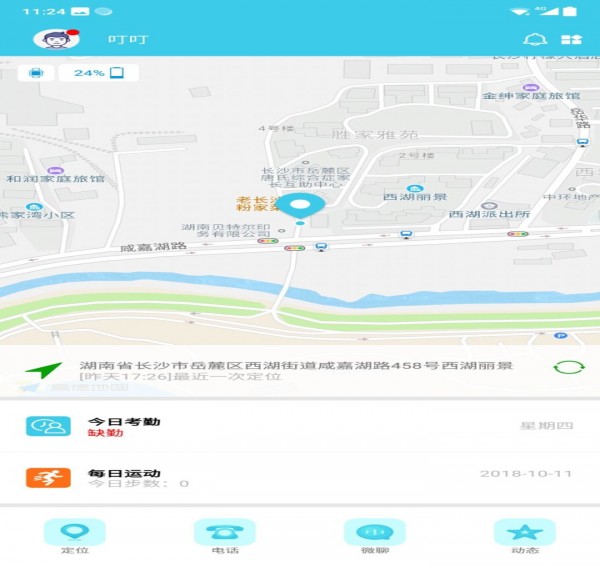600x566 pixels.
Task: Open the grid menu icon
Action: click(x=571, y=40)
